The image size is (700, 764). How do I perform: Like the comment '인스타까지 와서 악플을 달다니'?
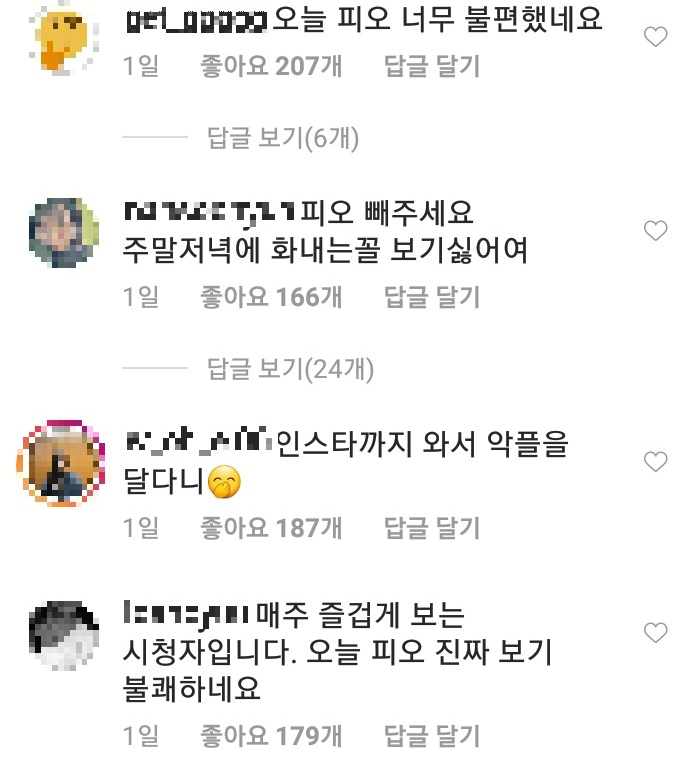655,462
